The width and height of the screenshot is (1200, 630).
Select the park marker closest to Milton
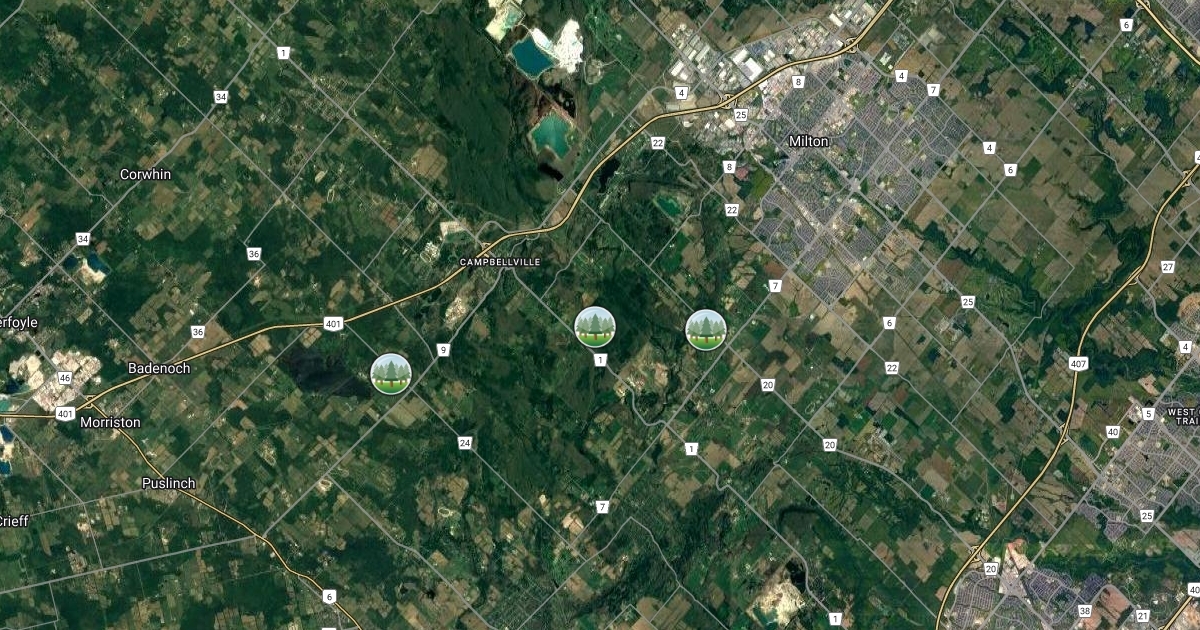pyautogui.click(x=706, y=329)
